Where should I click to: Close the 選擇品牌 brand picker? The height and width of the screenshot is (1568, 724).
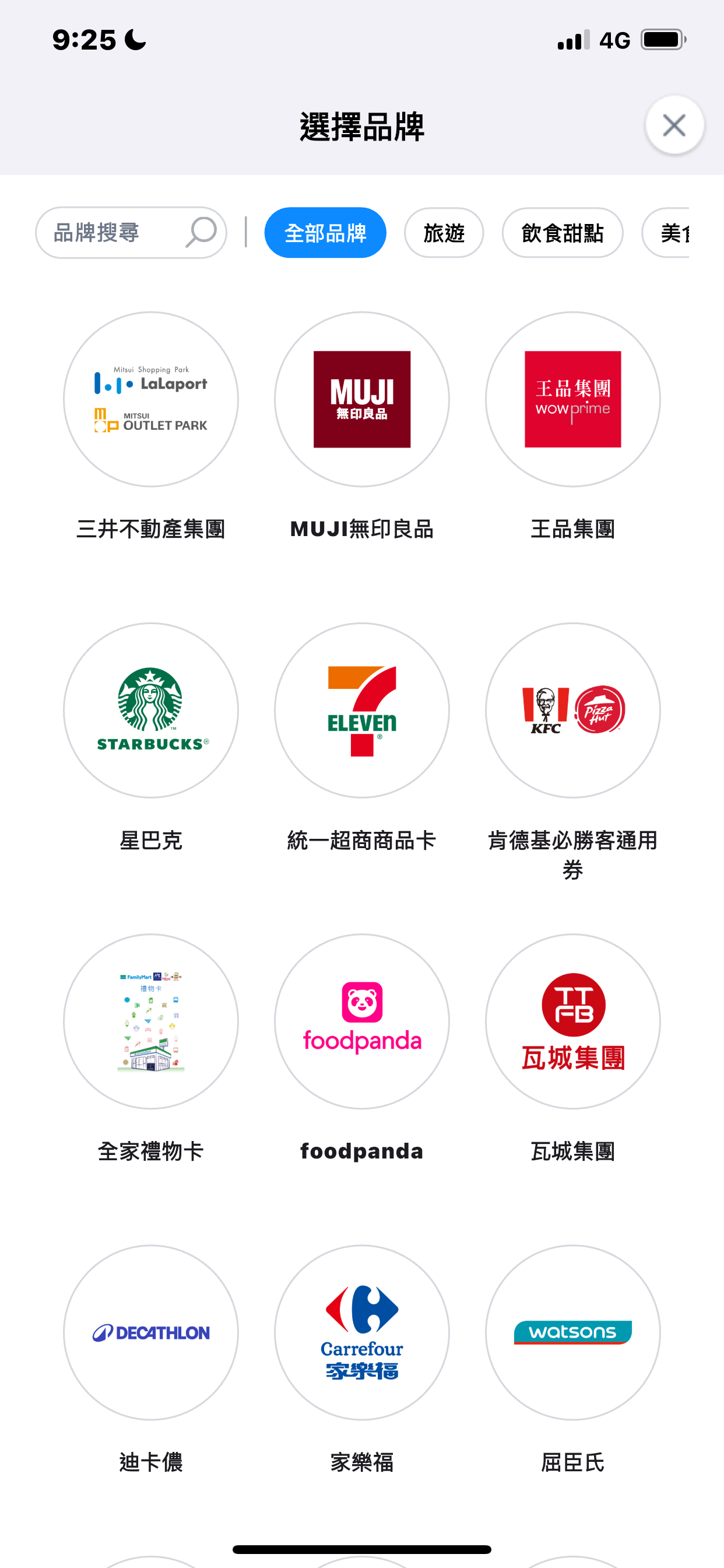click(x=673, y=125)
